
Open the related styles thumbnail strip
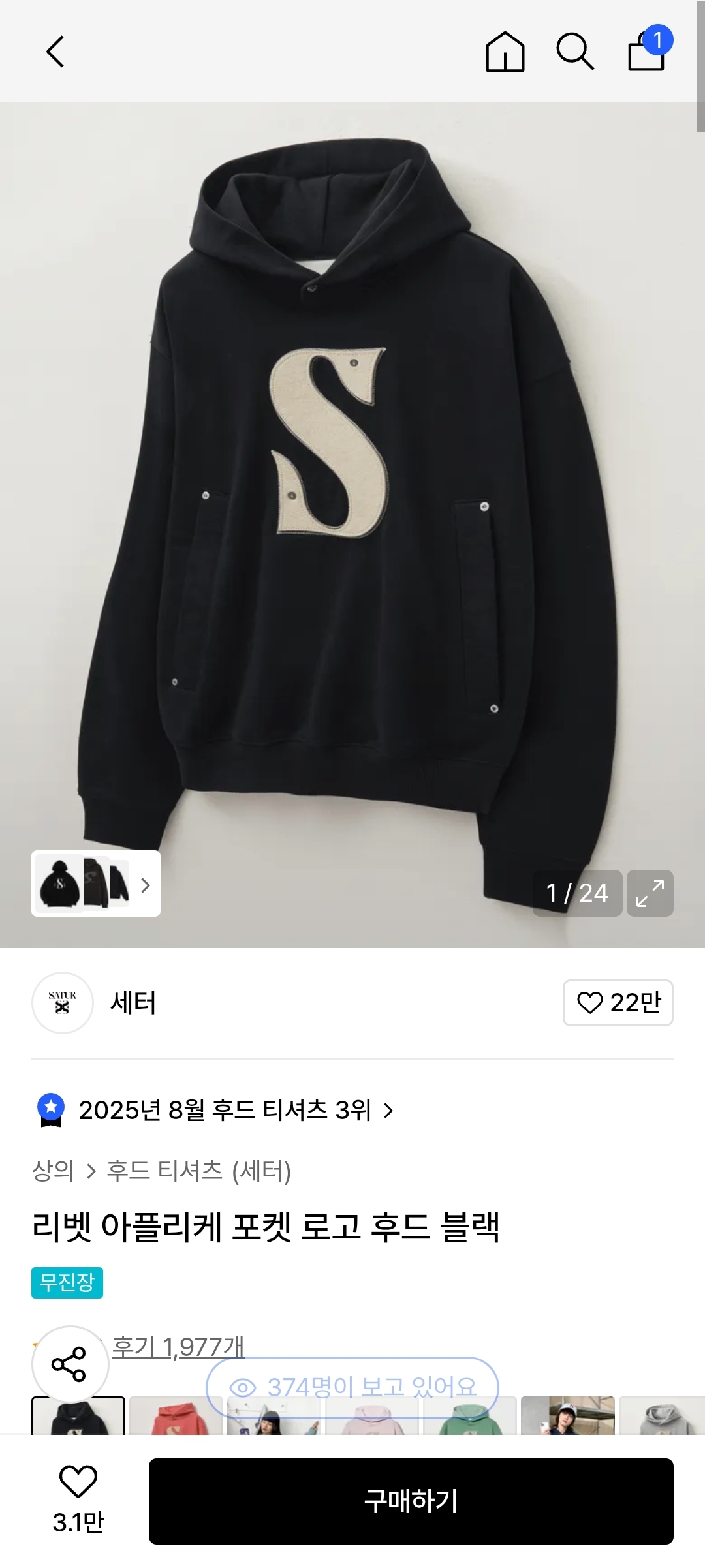click(x=95, y=884)
